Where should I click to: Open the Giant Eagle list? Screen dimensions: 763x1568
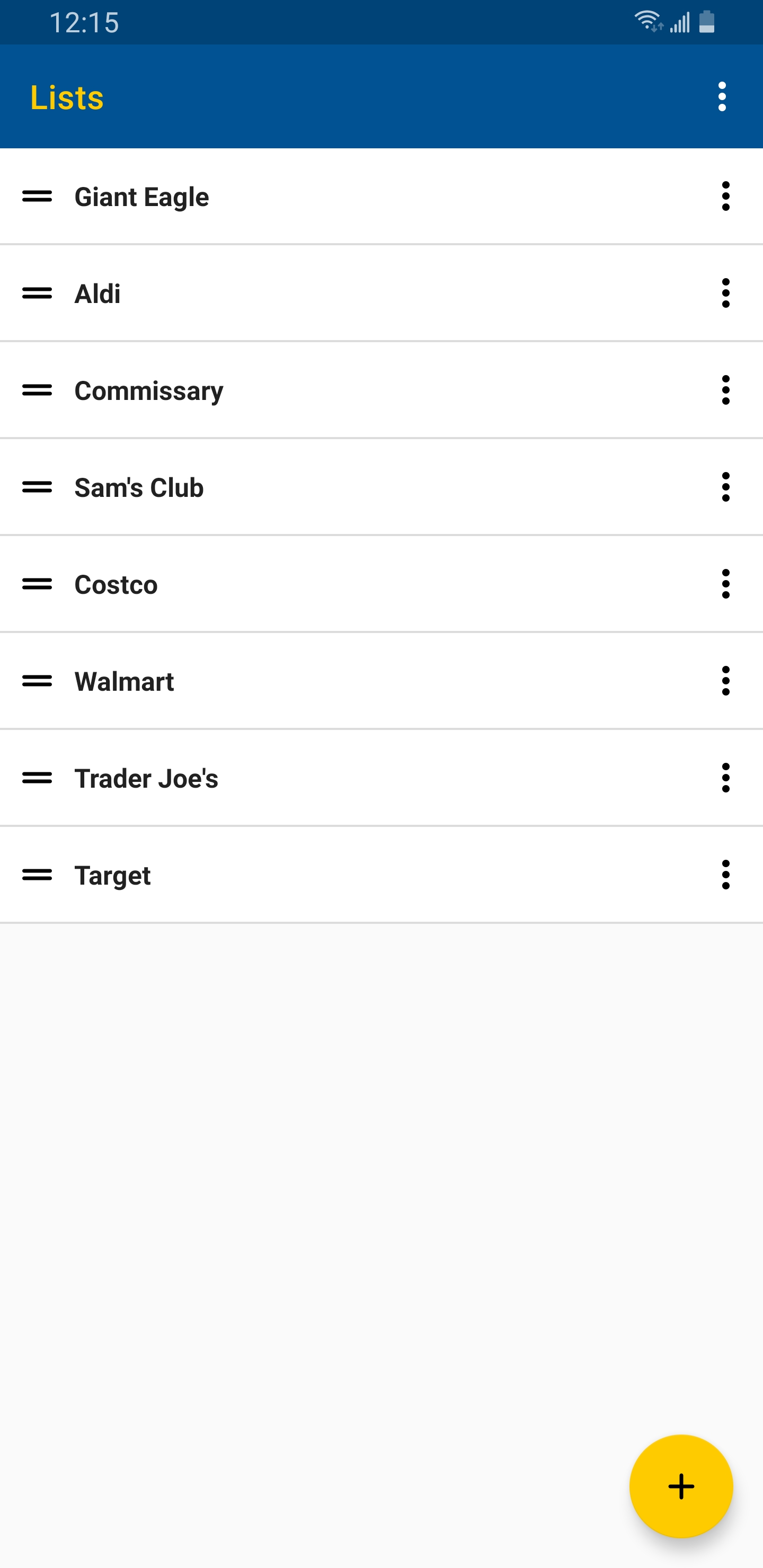(x=141, y=197)
